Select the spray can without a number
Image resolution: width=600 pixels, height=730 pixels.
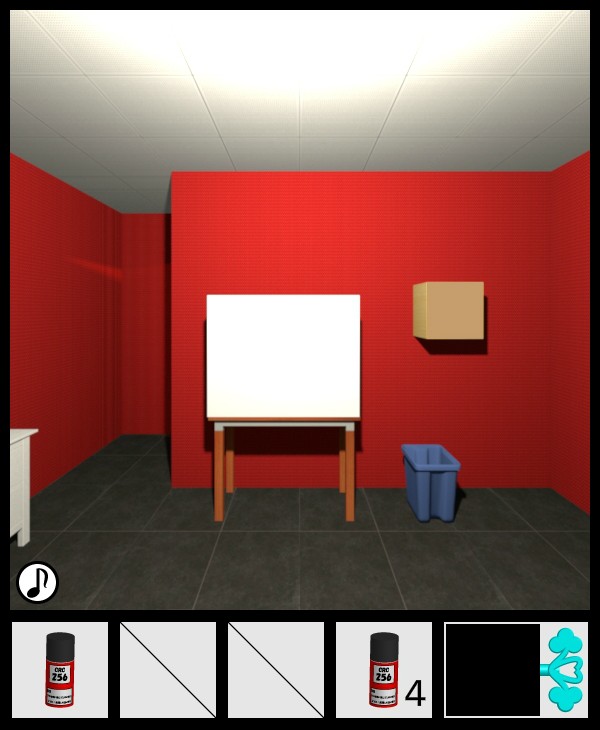point(60,669)
